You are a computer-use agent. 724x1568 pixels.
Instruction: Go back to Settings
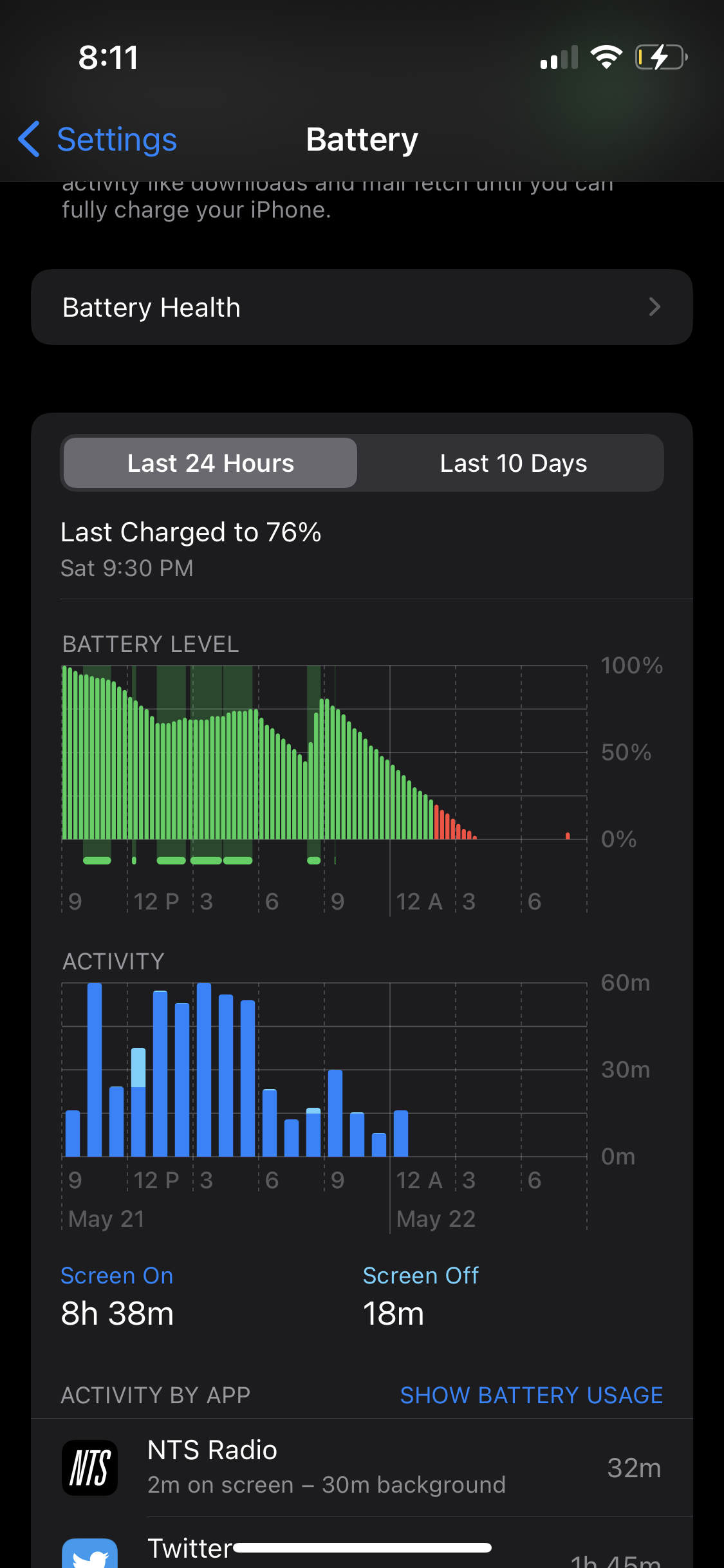pos(98,139)
